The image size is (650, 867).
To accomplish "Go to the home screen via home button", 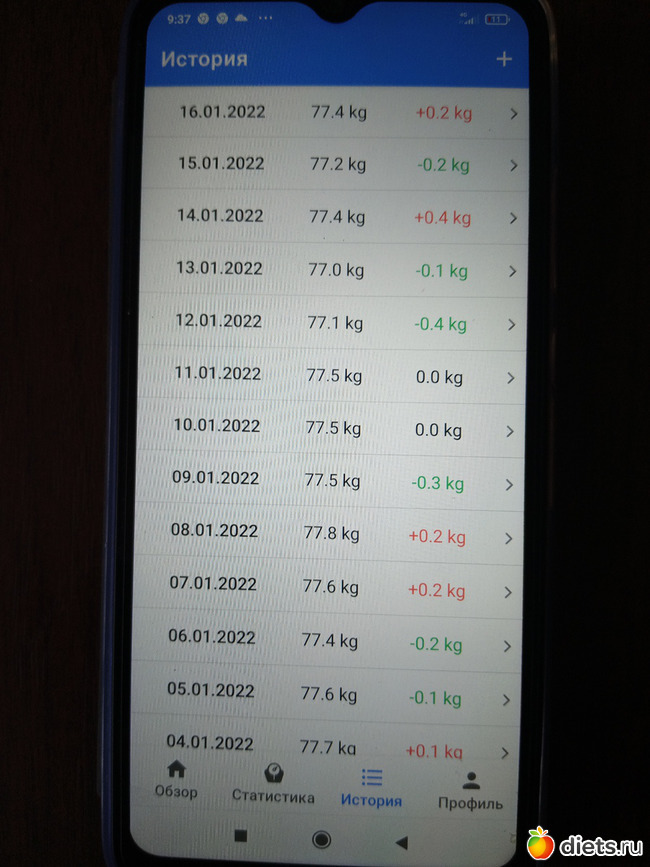I will coord(321,839).
